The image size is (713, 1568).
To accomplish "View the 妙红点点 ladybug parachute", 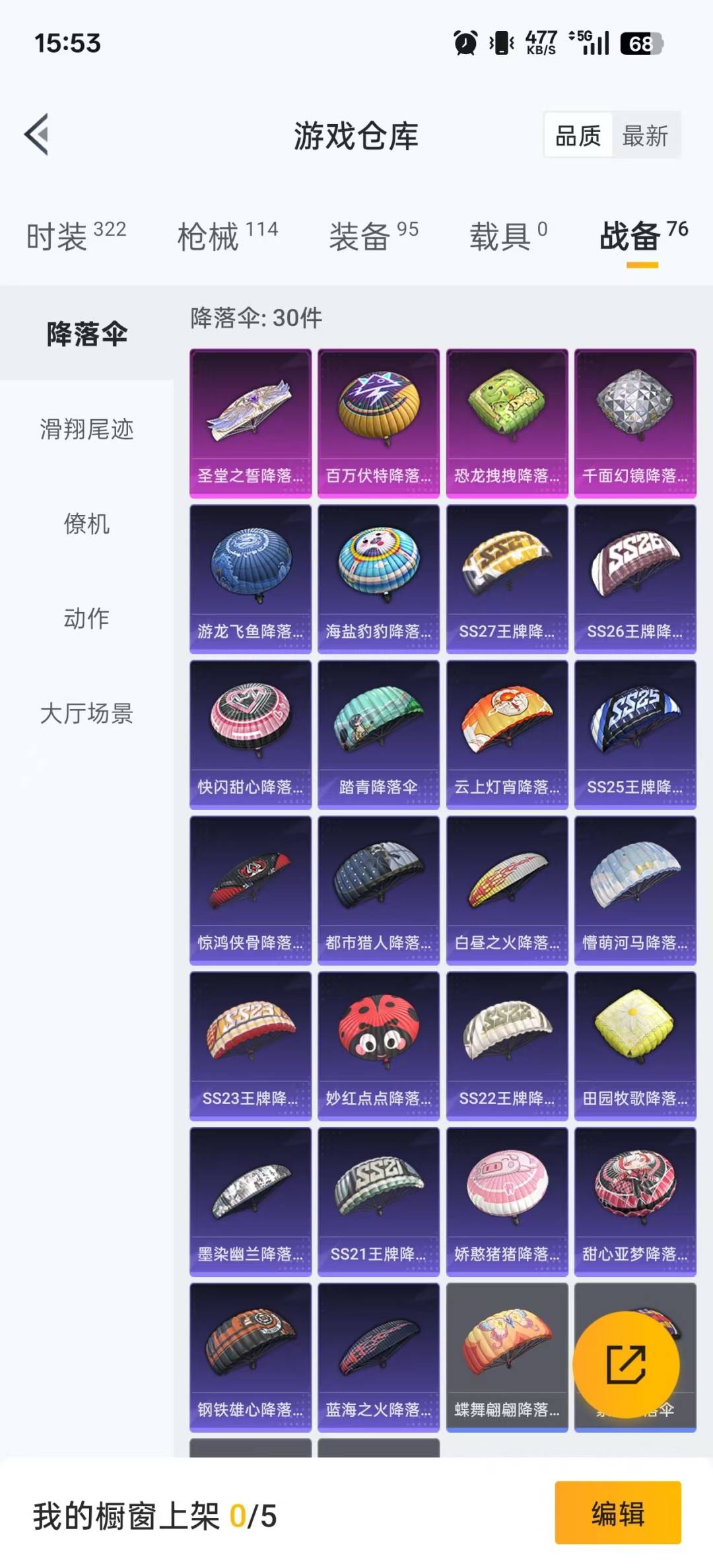I will 378,1046.
